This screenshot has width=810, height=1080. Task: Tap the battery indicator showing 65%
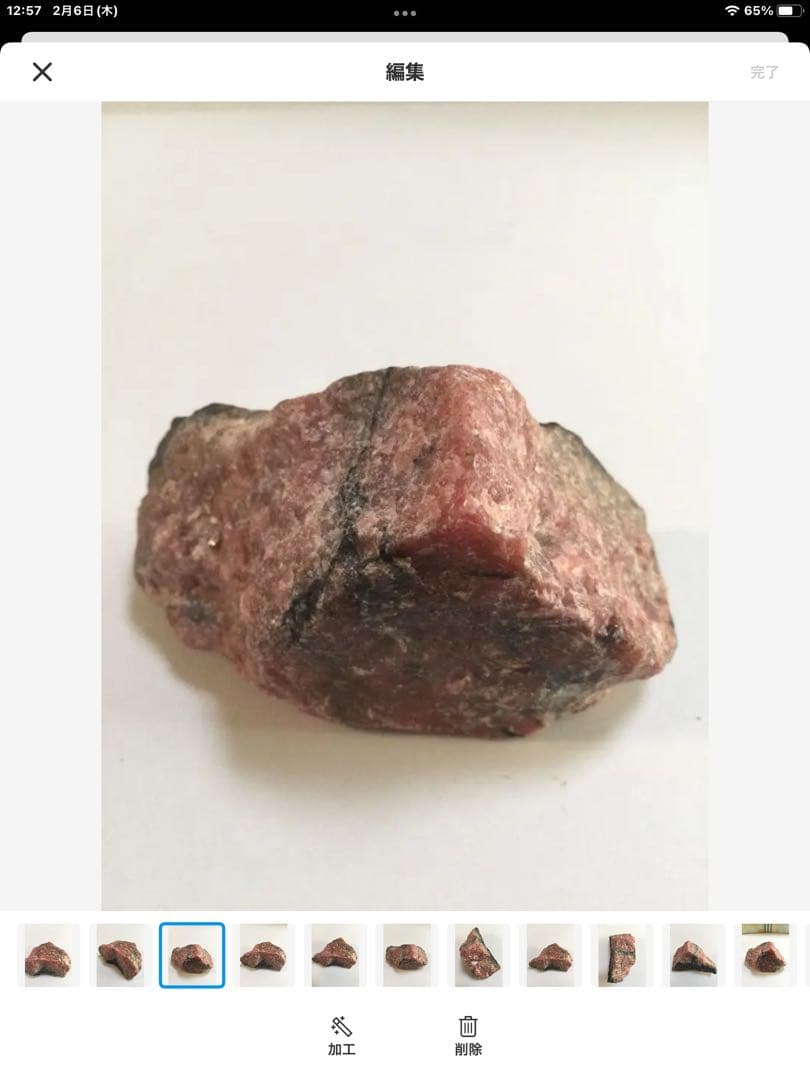tap(788, 13)
